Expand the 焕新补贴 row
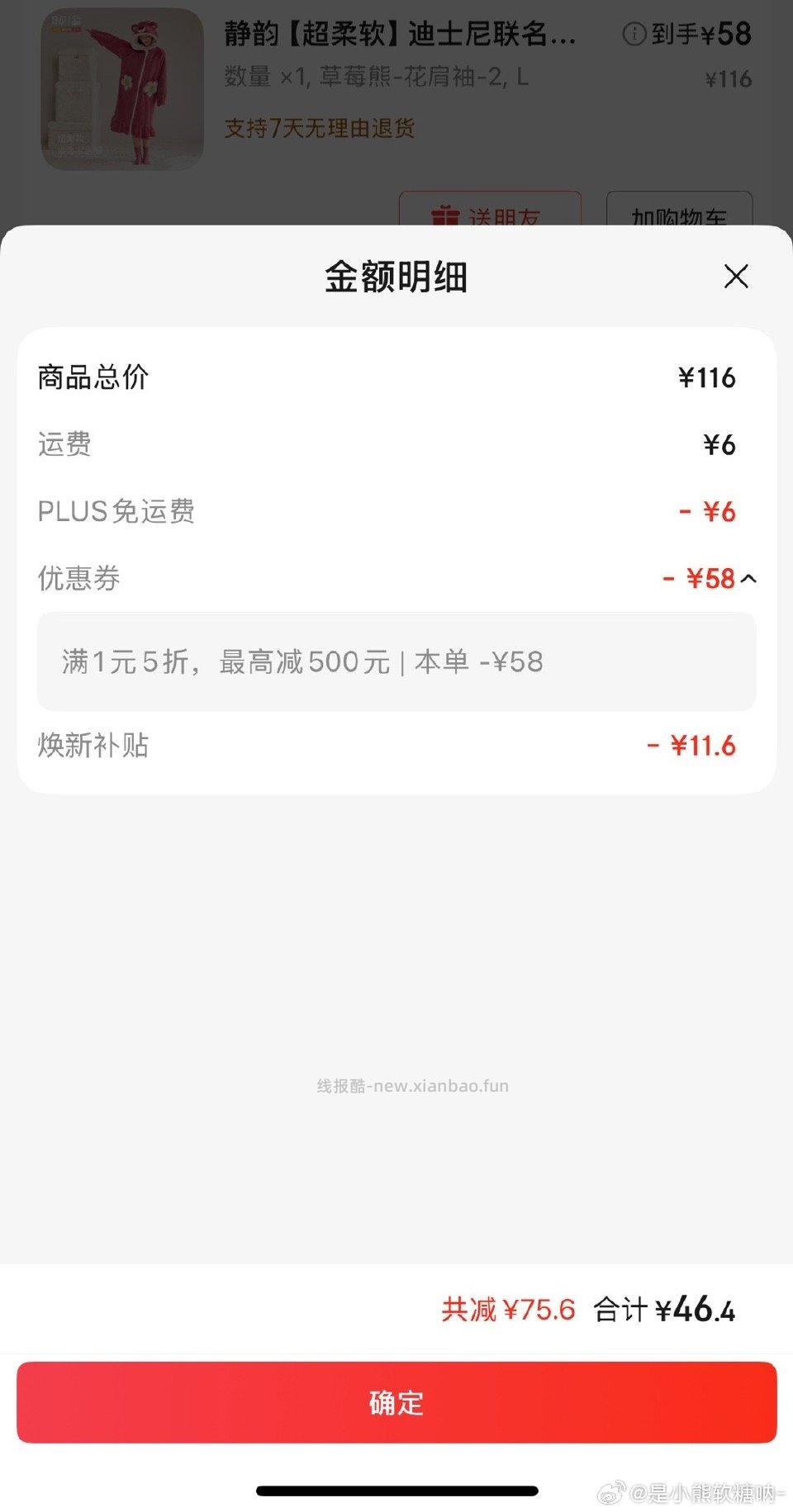Viewport: 793px width, 1512px height. point(396,745)
